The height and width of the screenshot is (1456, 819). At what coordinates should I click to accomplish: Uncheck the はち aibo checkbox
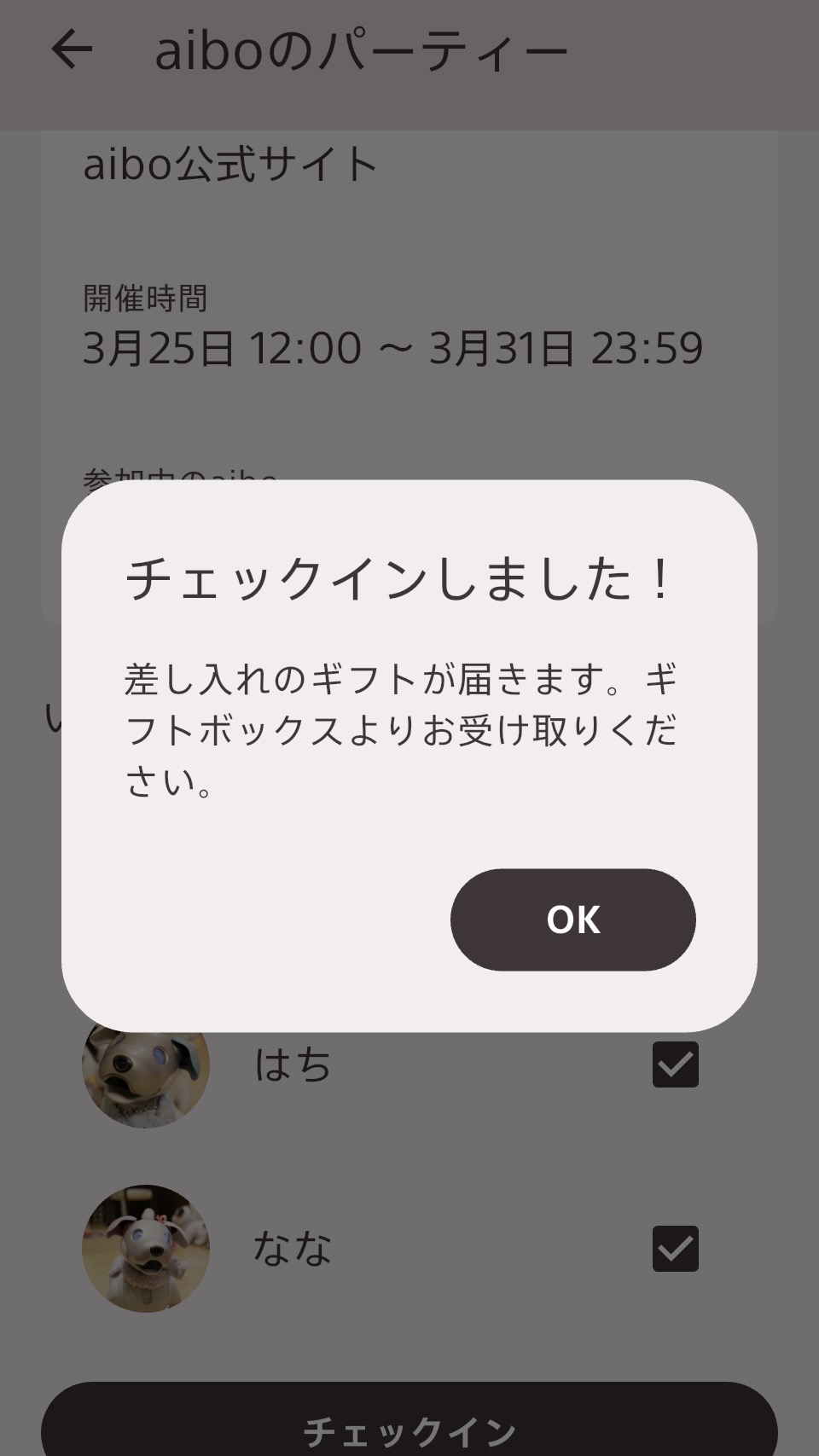click(675, 1064)
